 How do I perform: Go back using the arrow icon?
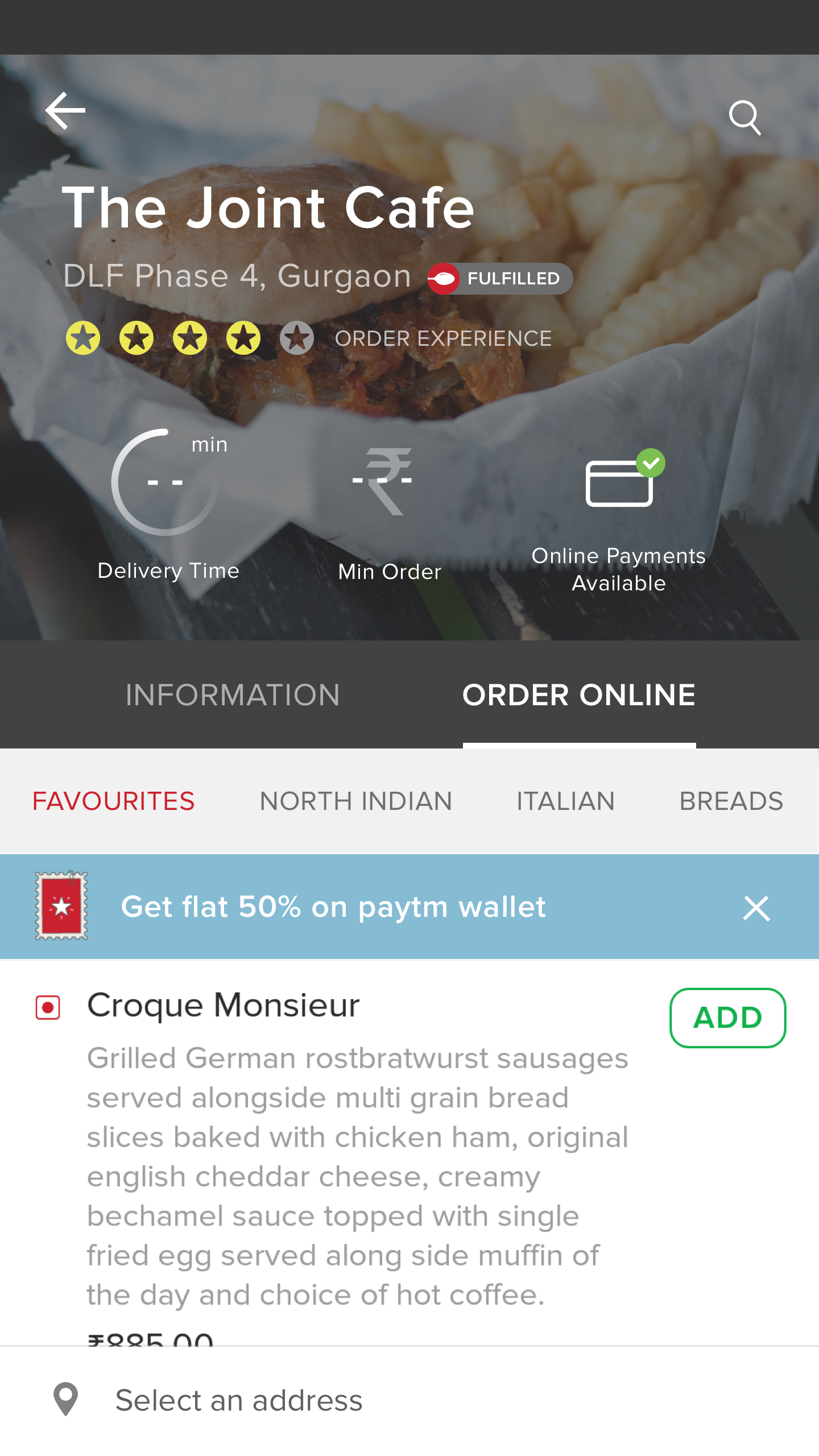[x=65, y=111]
